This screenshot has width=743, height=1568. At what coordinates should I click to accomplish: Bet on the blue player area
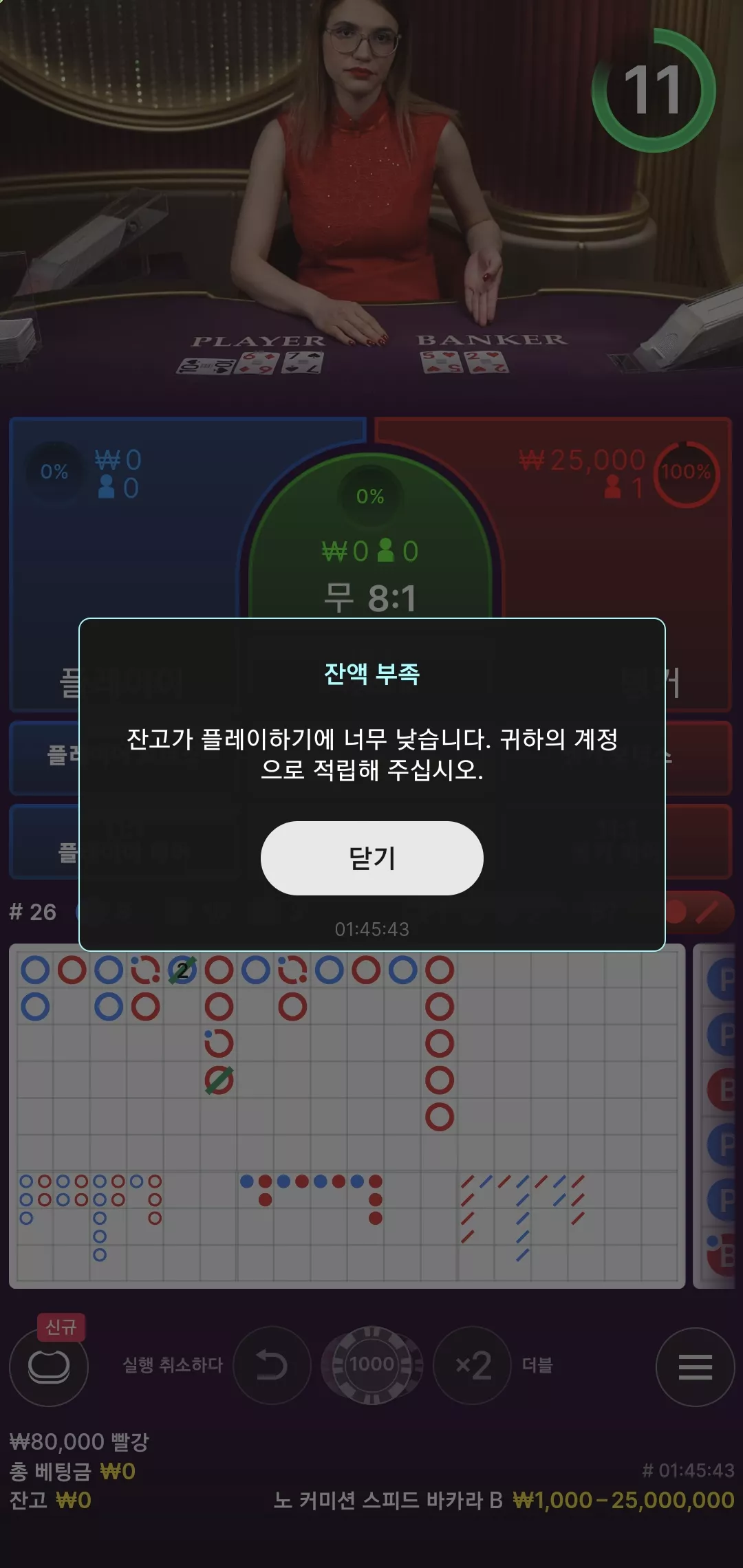click(124, 523)
